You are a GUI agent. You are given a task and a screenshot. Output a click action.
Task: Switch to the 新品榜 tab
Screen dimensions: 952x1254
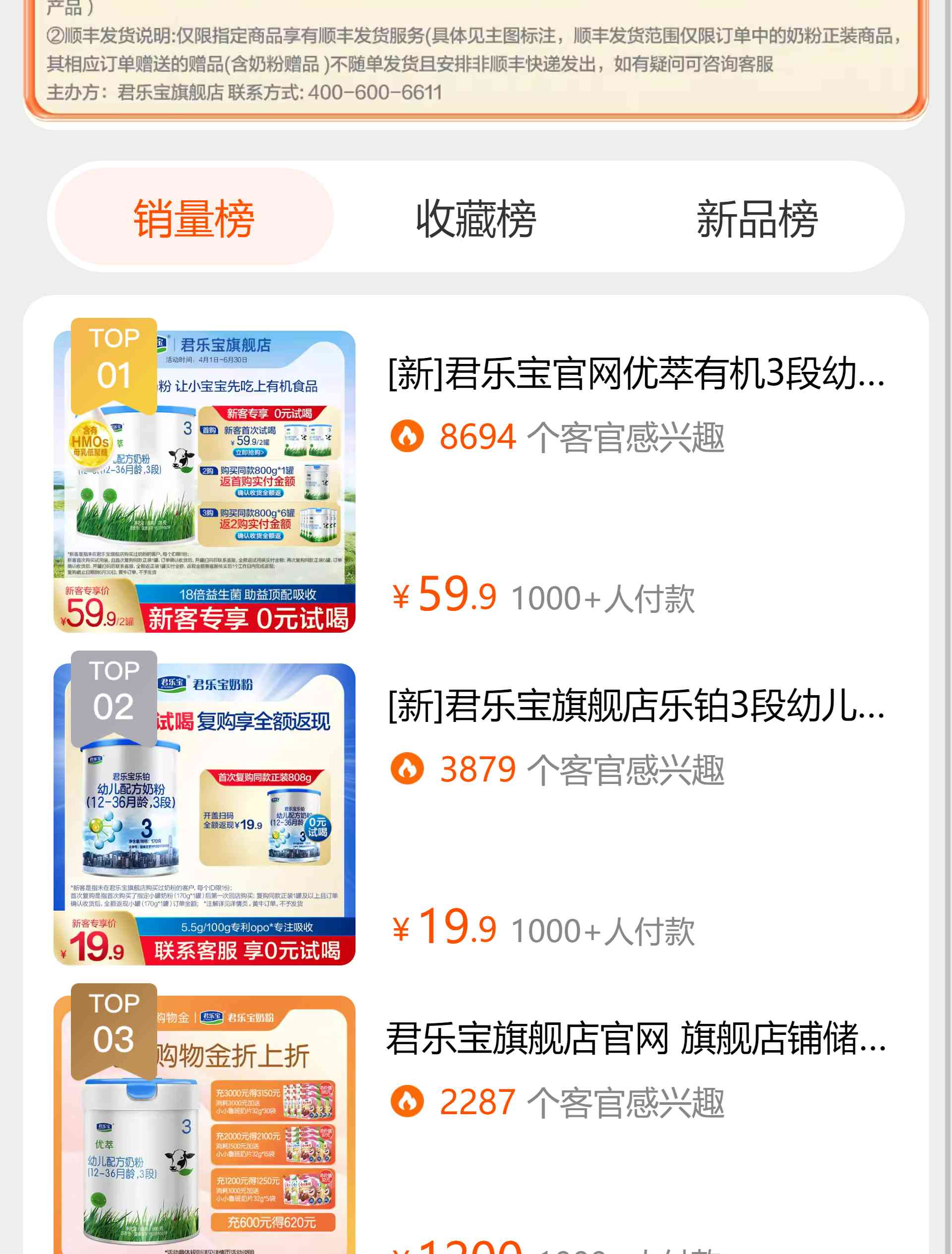click(757, 218)
